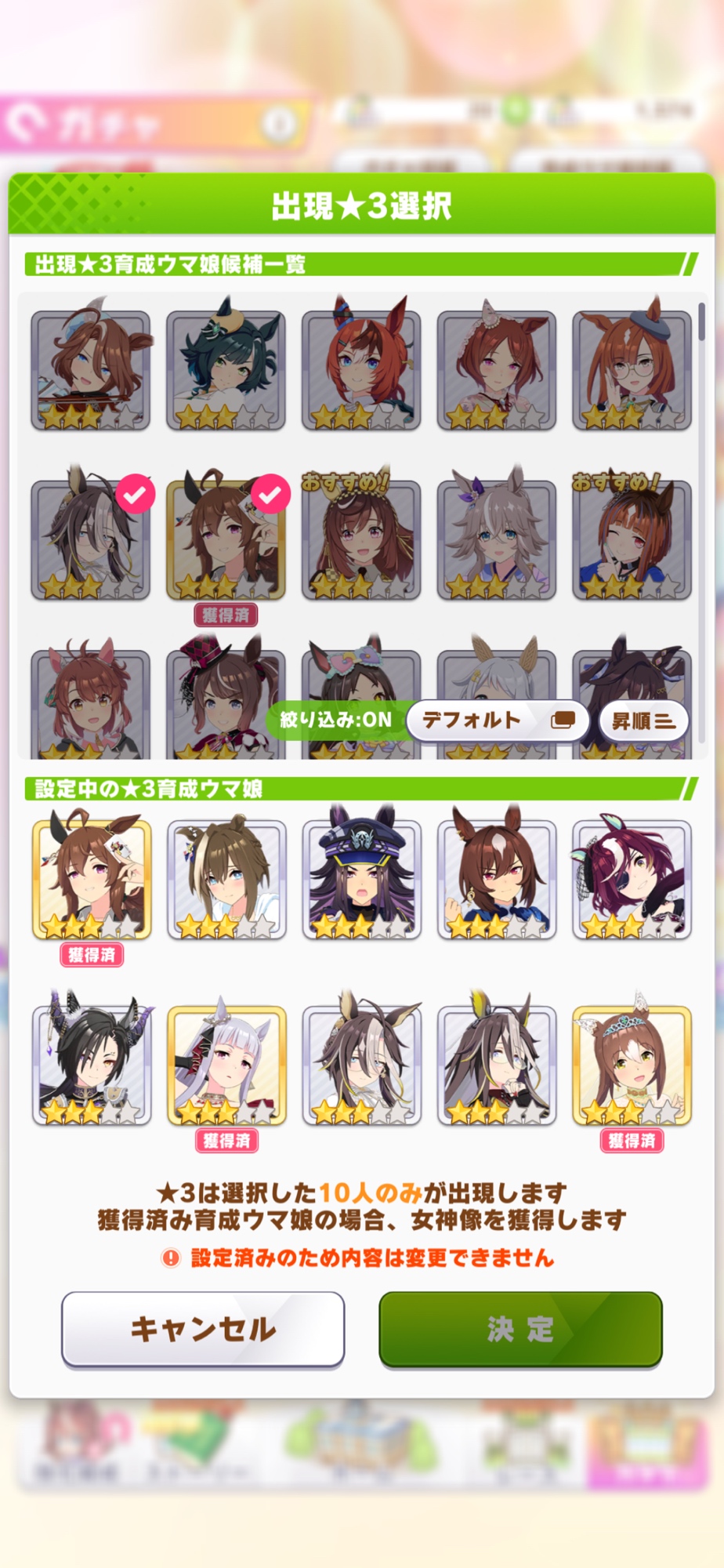Tap the set character with an eyepatch
724x1568 pixels.
[x=632, y=880]
